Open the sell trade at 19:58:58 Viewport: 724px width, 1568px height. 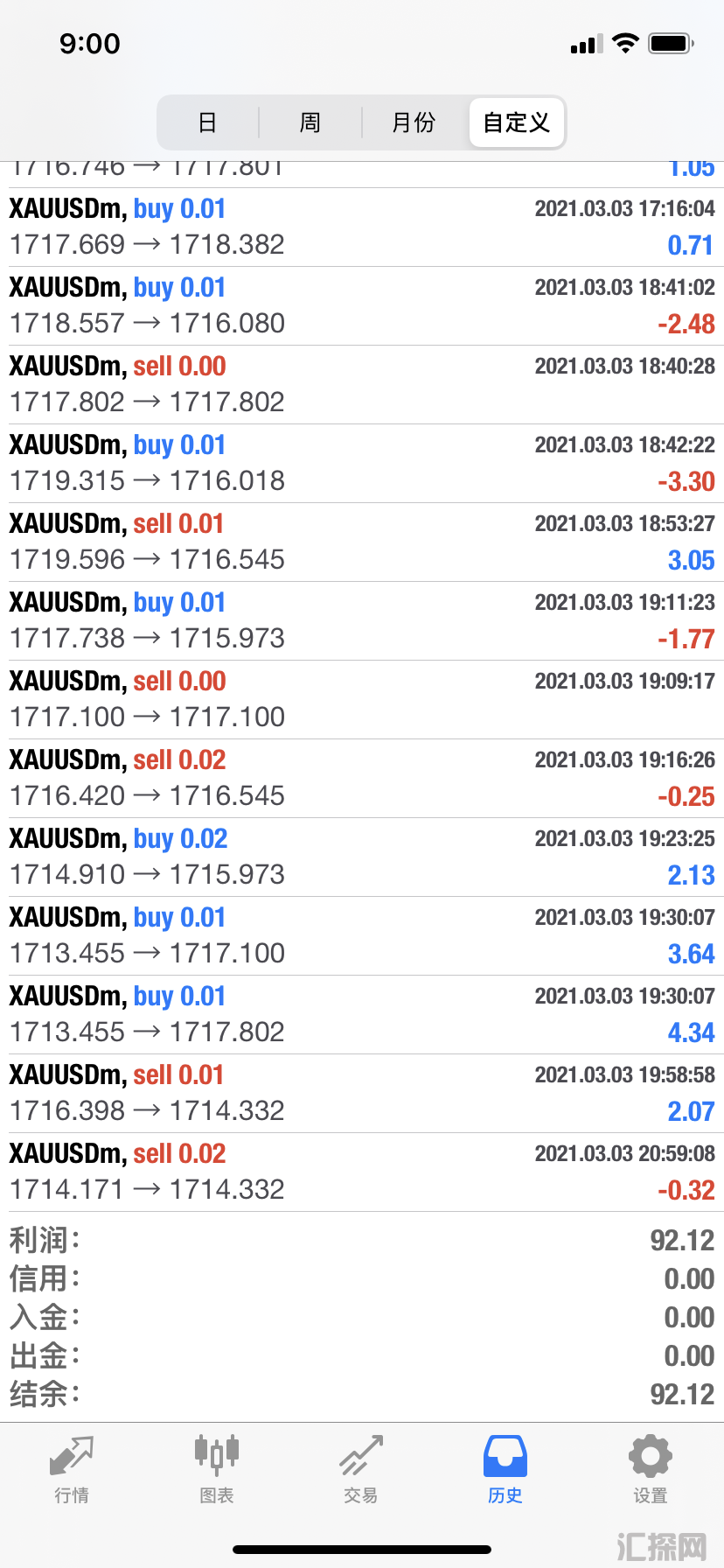point(362,1094)
